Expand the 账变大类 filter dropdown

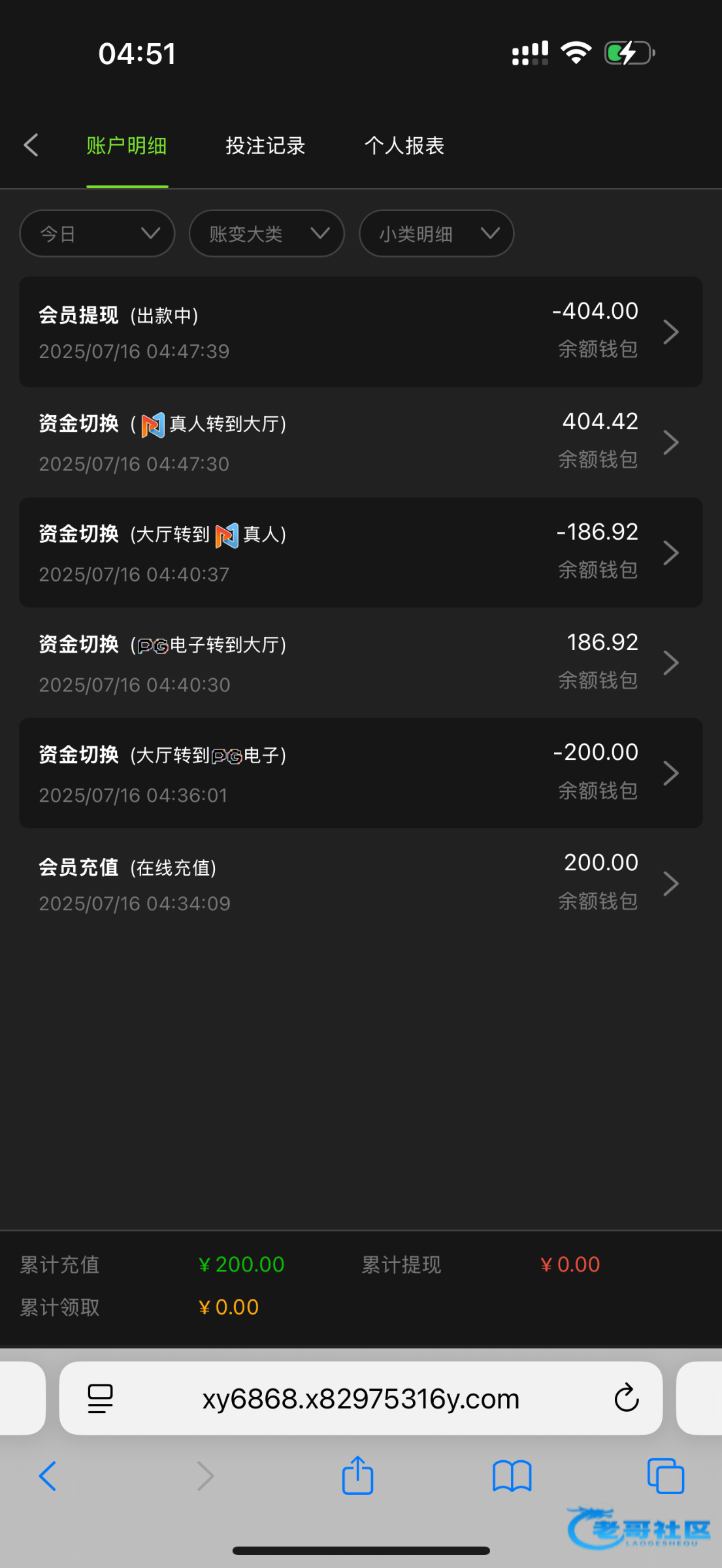pyautogui.click(x=267, y=233)
